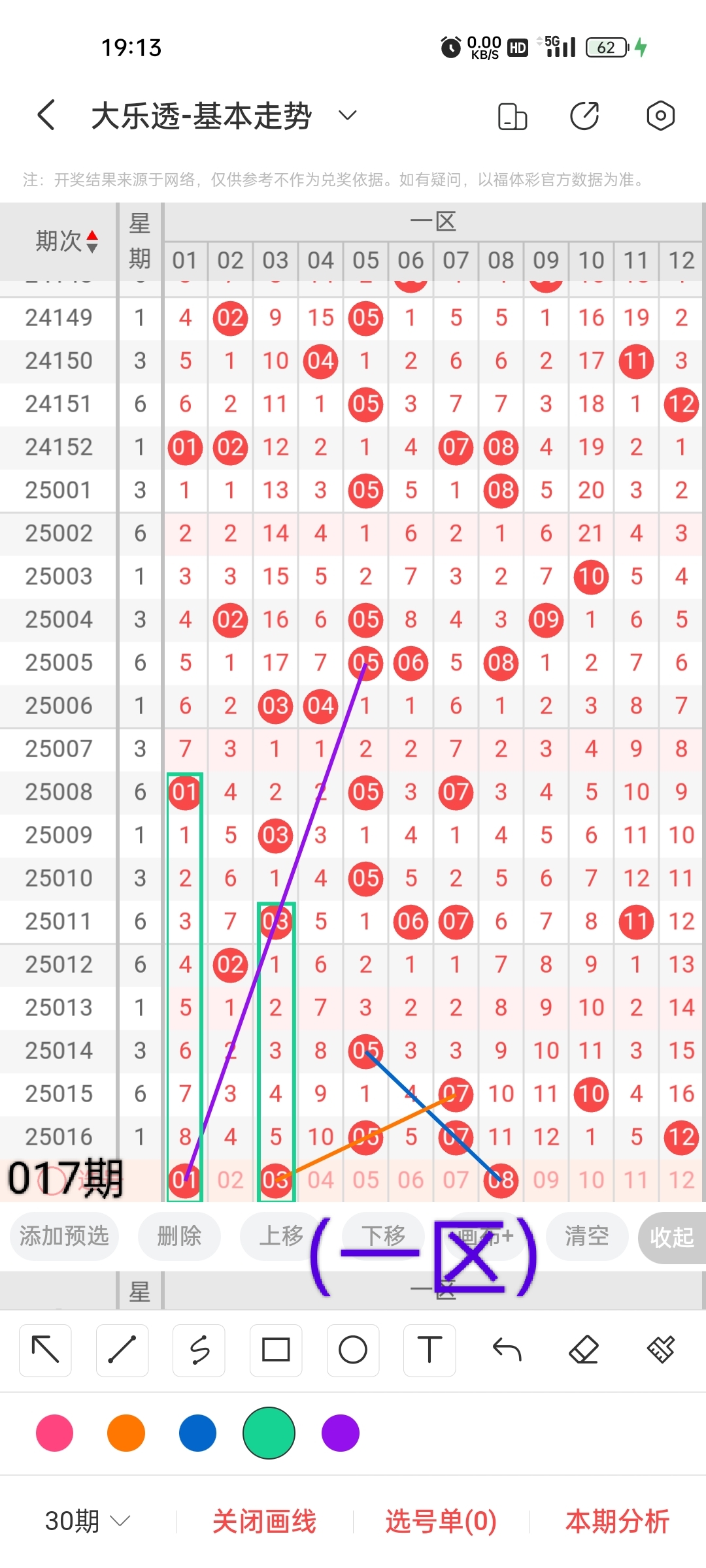Select the text T tool
706x1568 pixels.
point(429,1350)
